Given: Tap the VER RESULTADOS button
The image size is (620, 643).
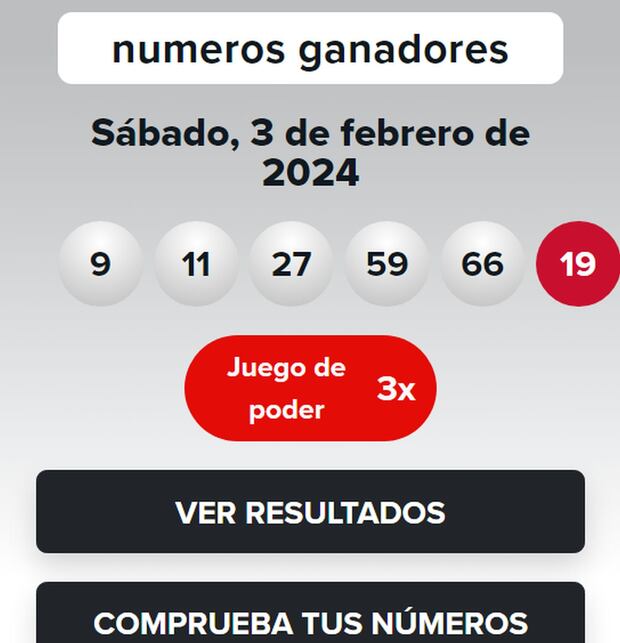Looking at the screenshot, I should (310, 512).
